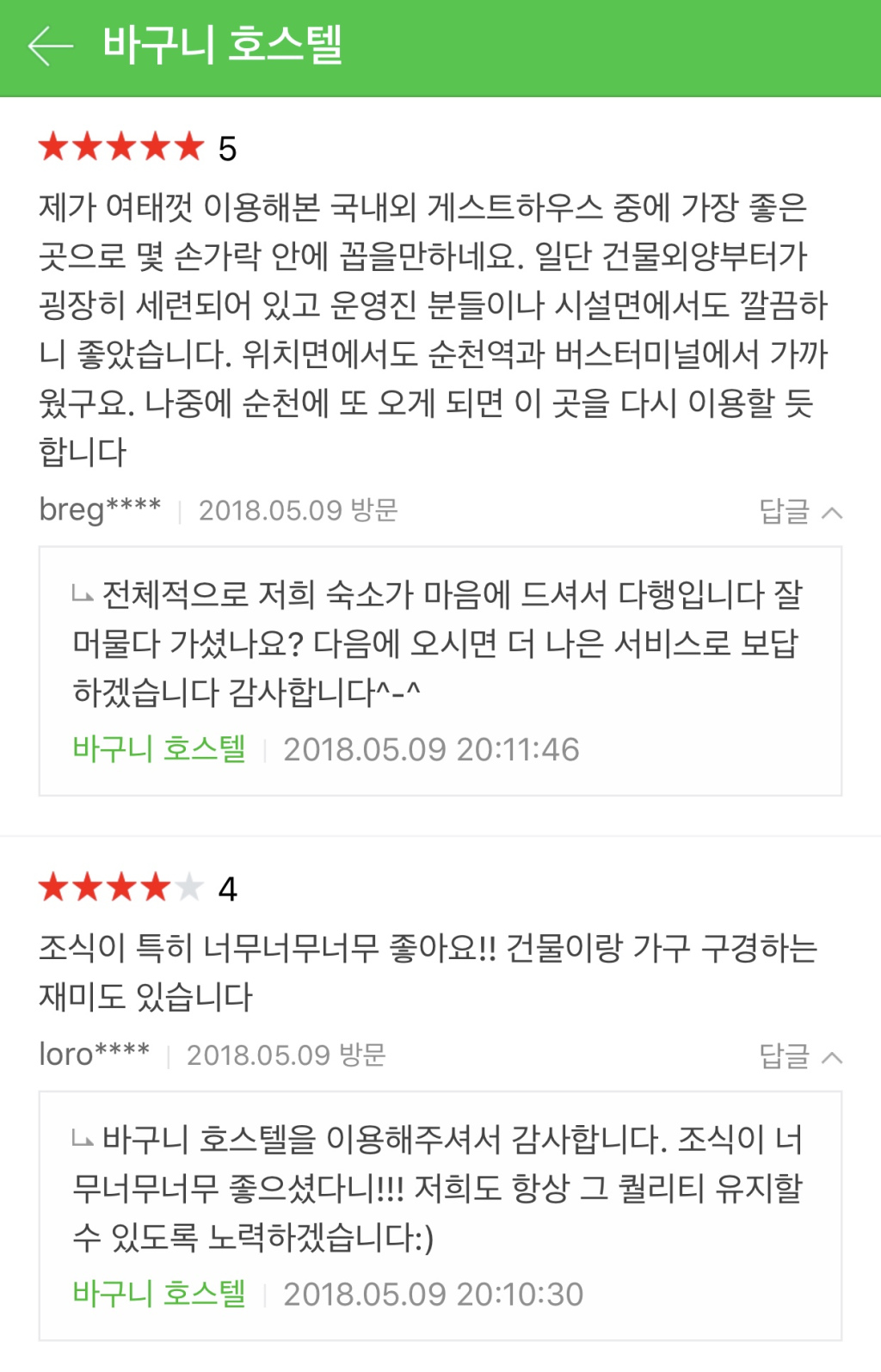The image size is (881, 1372).
Task: Collapse the 답글 under loro**** review
Action: coord(800,1055)
